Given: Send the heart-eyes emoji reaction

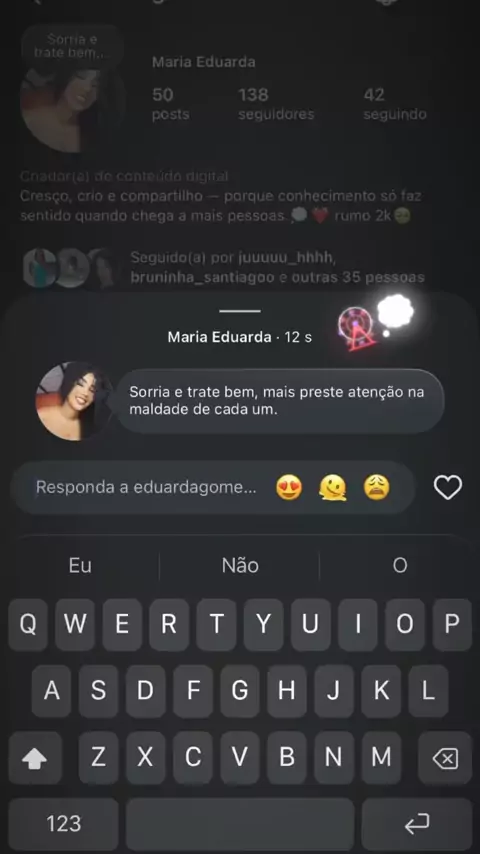Looking at the screenshot, I should pos(289,487).
